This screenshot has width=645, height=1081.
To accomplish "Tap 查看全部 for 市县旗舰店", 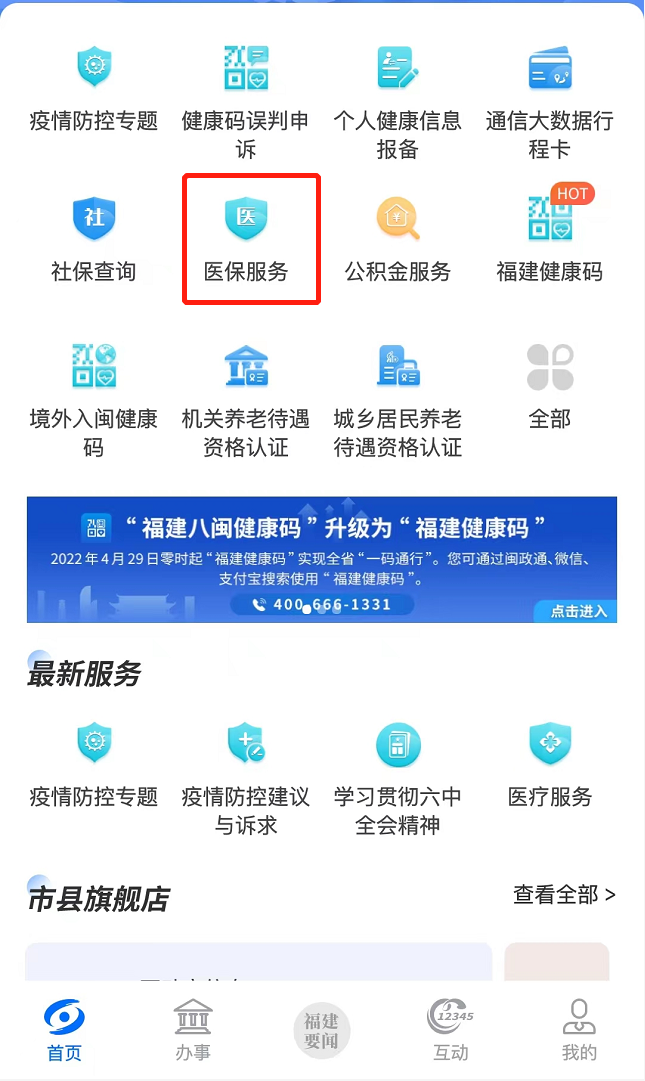I will tap(564, 894).
